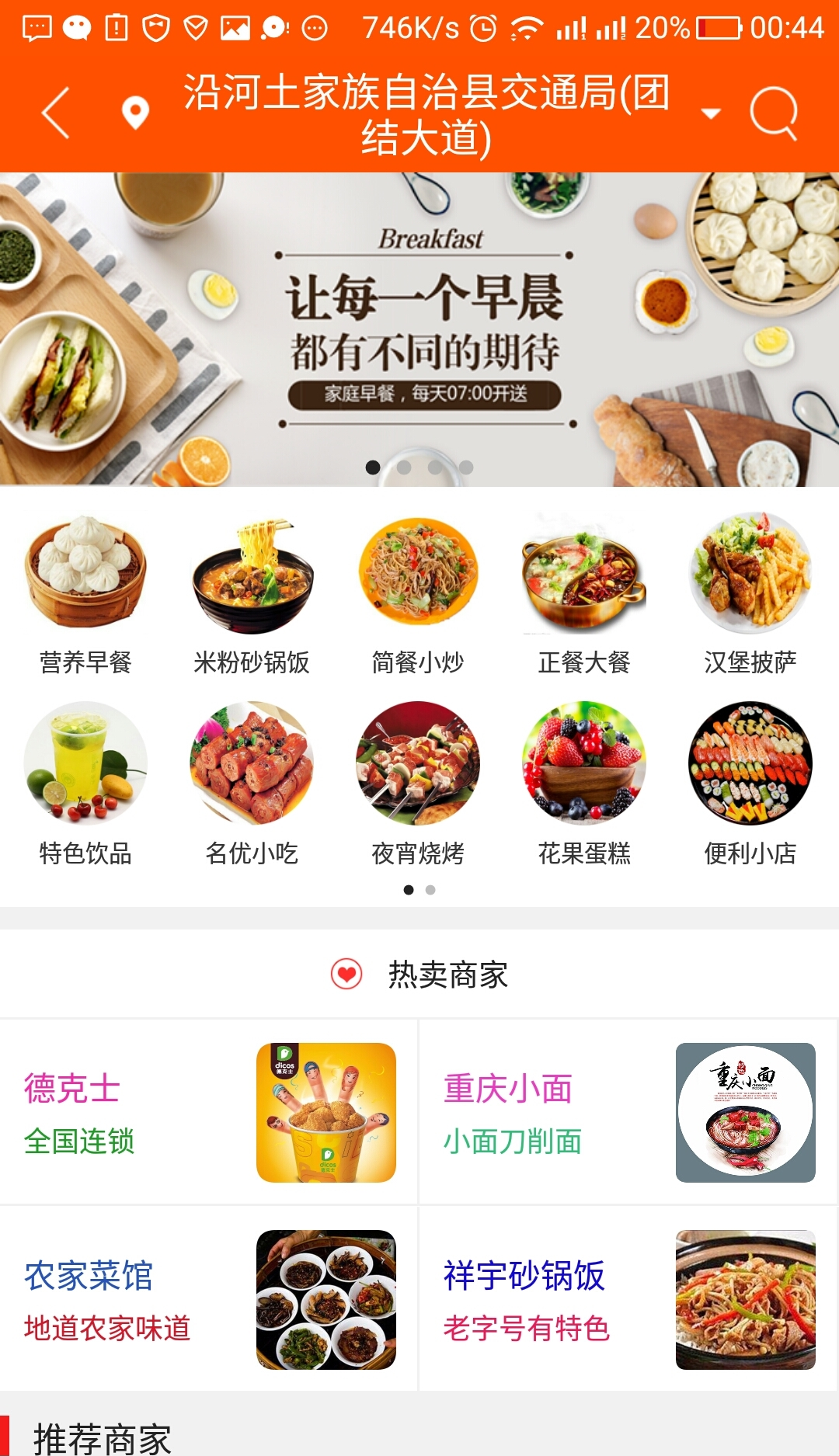
Task: Open the 花果蛋糕 category
Action: tap(584, 784)
